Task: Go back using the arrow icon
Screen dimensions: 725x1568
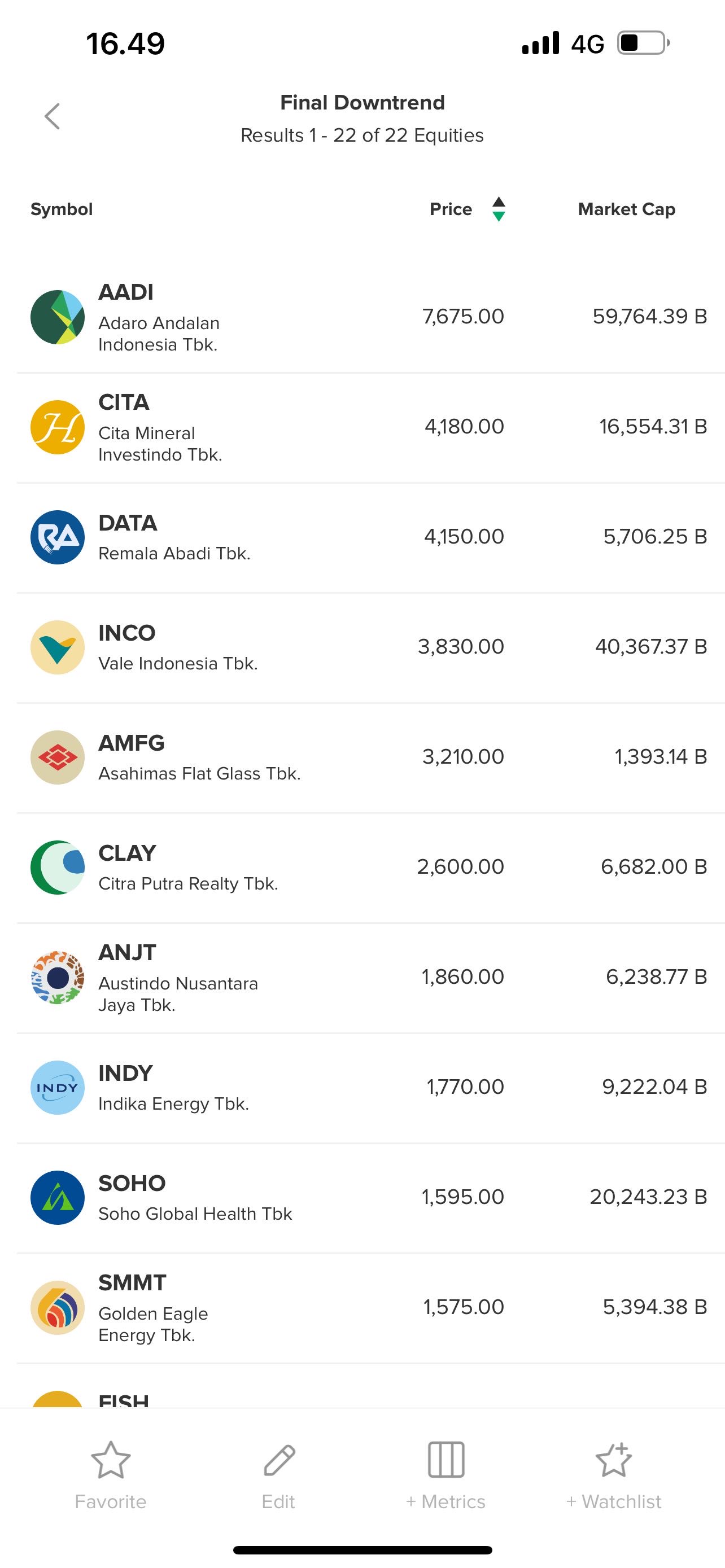Action: [53, 116]
